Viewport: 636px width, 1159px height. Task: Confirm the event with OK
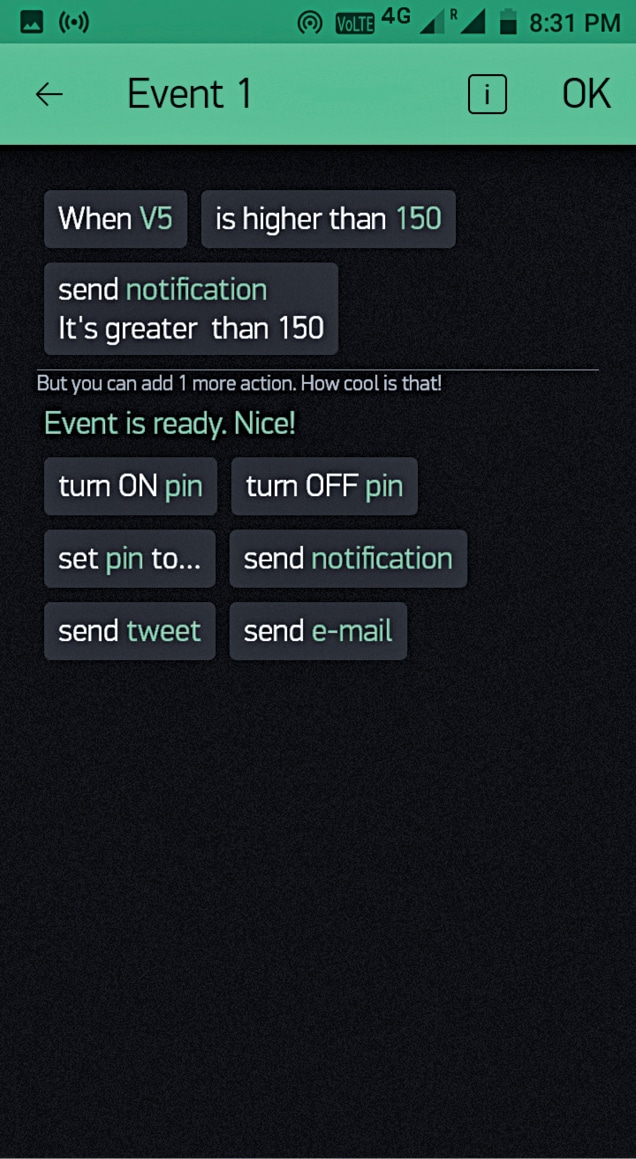(x=586, y=94)
